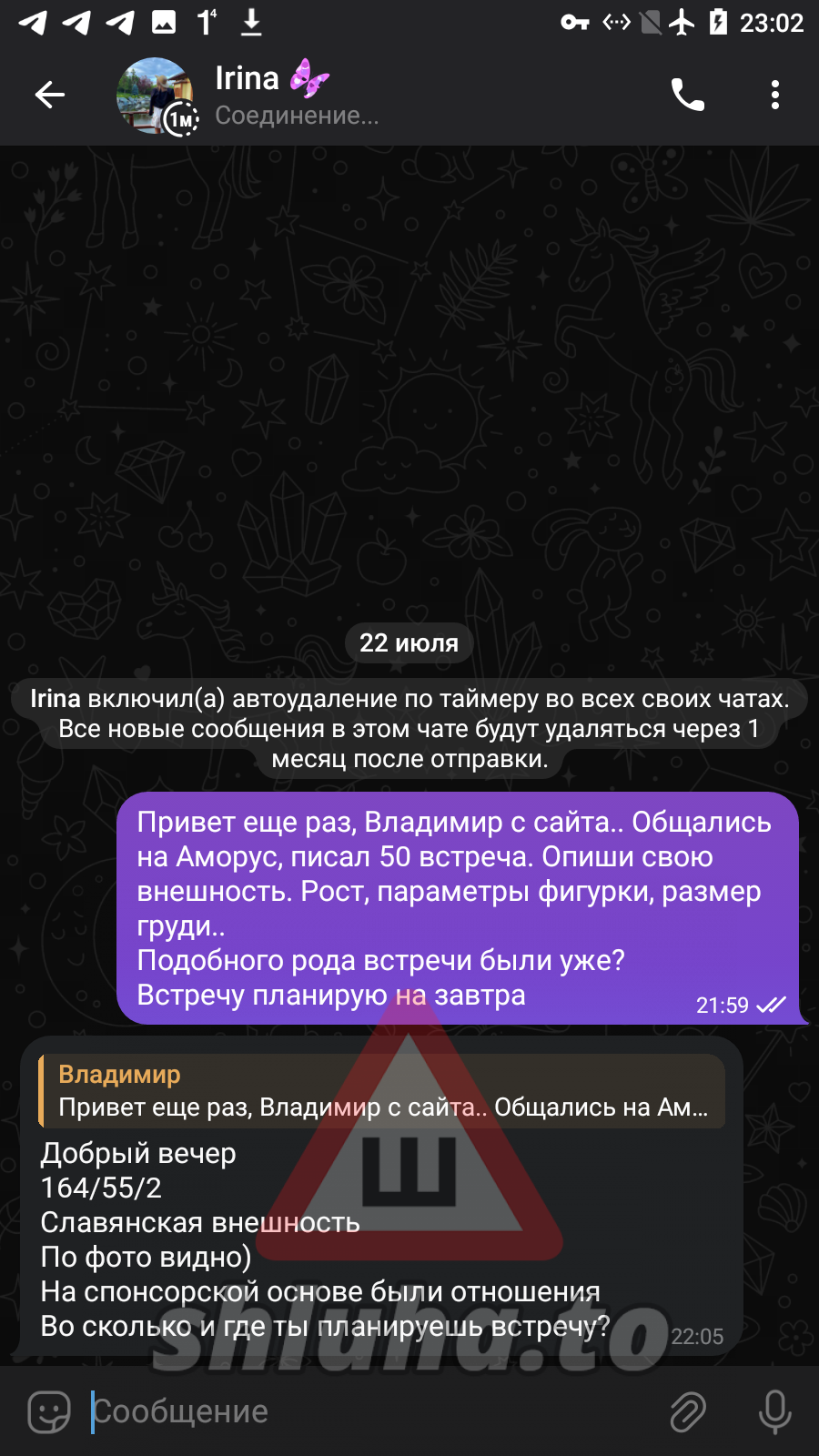Open the emoji and sticker panel
Screen dimensions: 819x1456
tap(49, 1411)
